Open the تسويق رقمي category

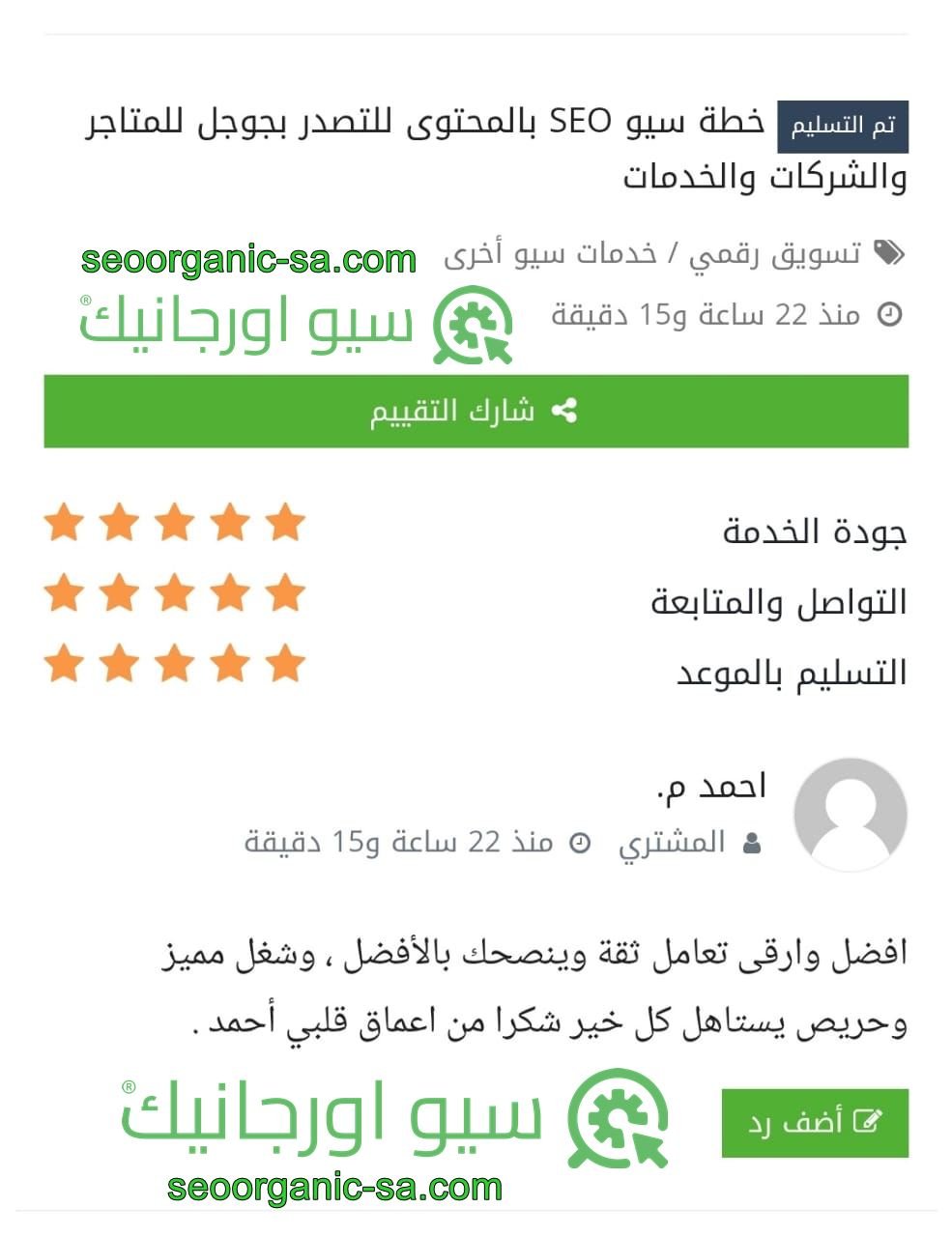pos(778,254)
